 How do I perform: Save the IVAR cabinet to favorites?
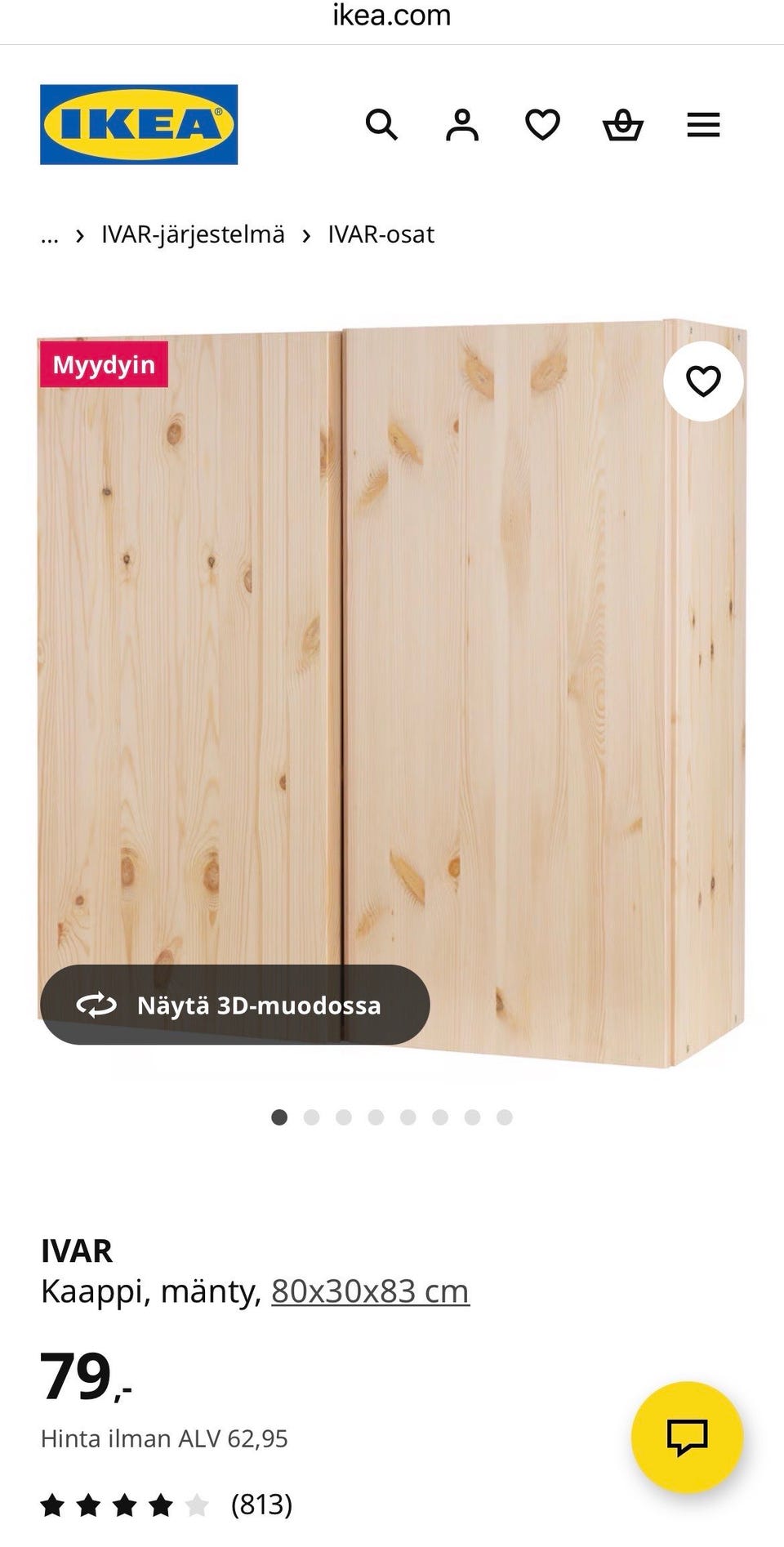coord(703,381)
